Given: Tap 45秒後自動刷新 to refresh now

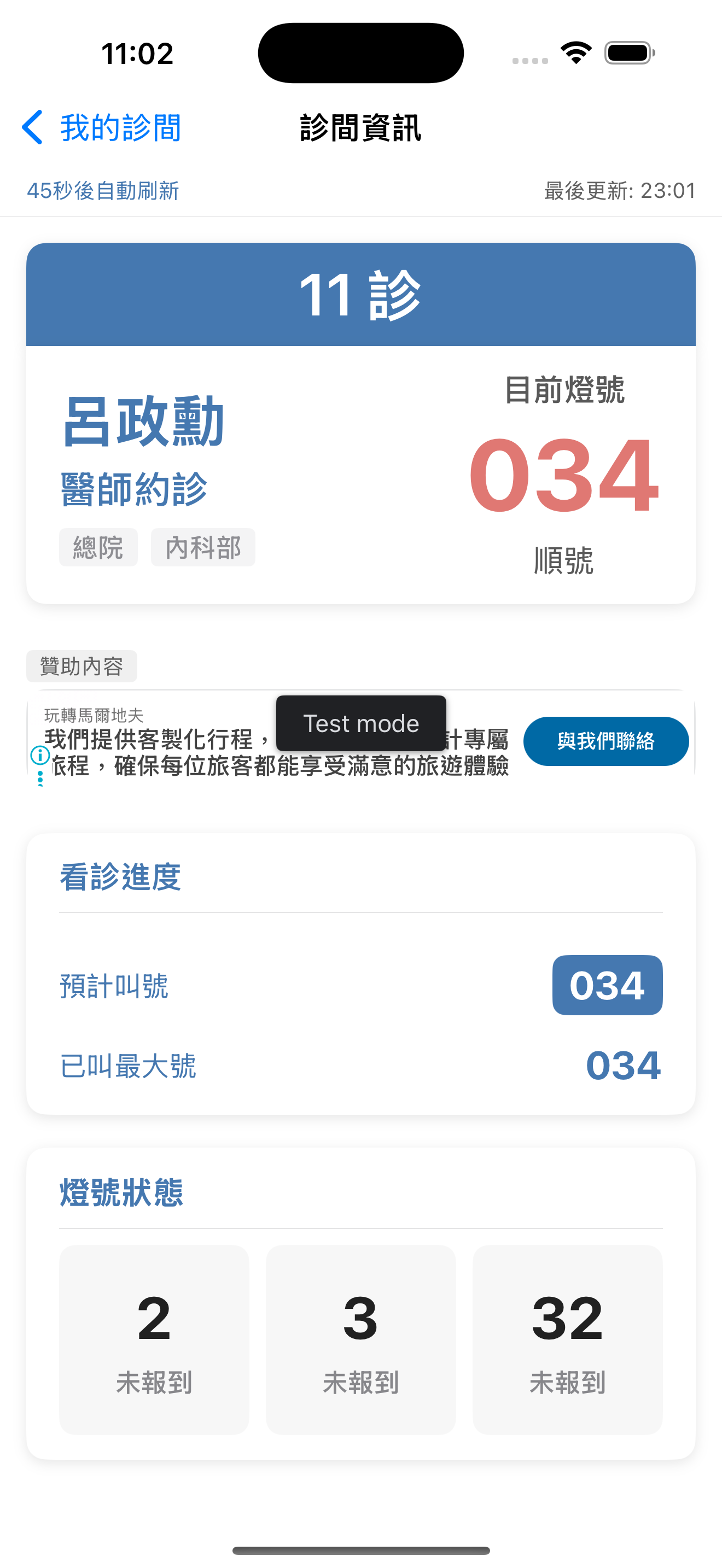Looking at the screenshot, I should coord(104,190).
